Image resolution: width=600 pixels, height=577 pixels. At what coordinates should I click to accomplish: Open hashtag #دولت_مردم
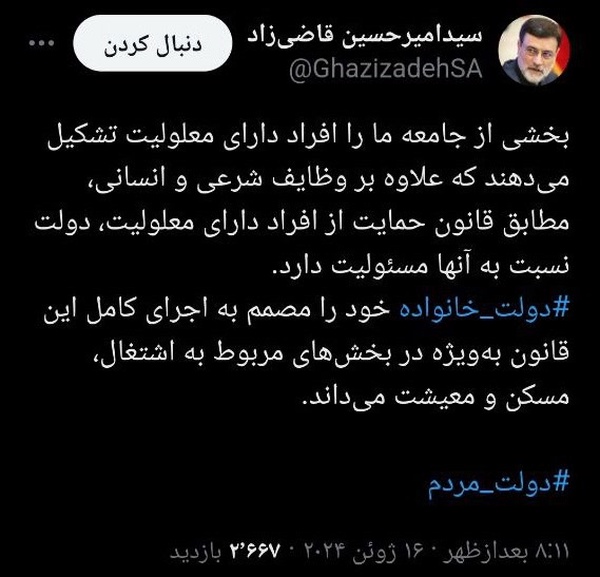[498, 483]
